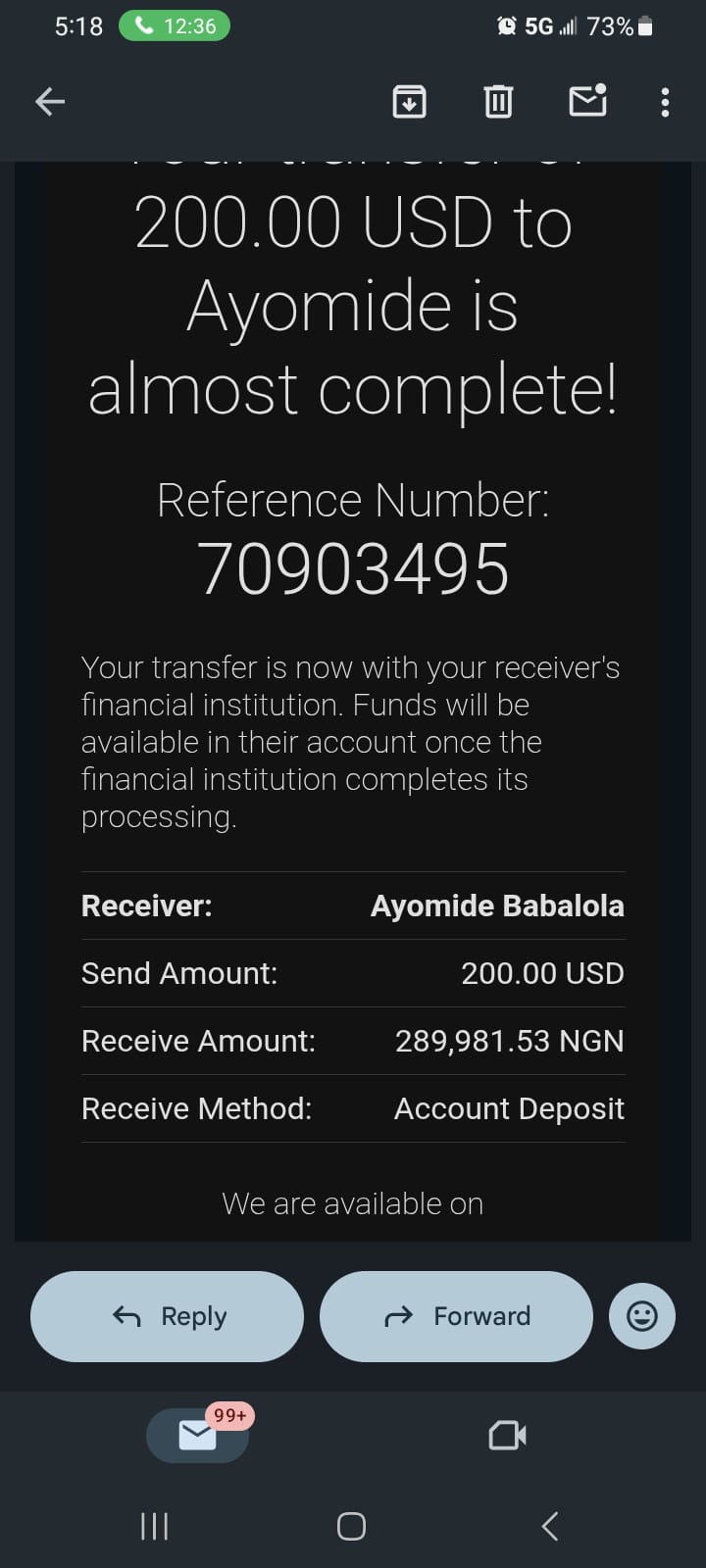
Task: Go back to the inbox
Action: pyautogui.click(x=50, y=101)
